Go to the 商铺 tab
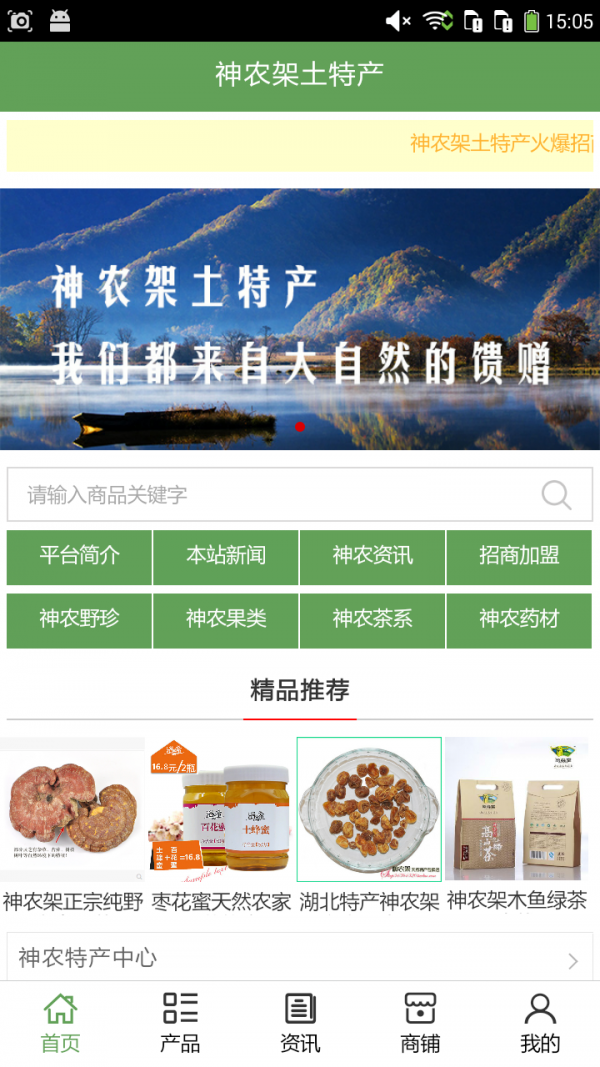Screen dimensions: 600x1067 click(x=420, y=1023)
